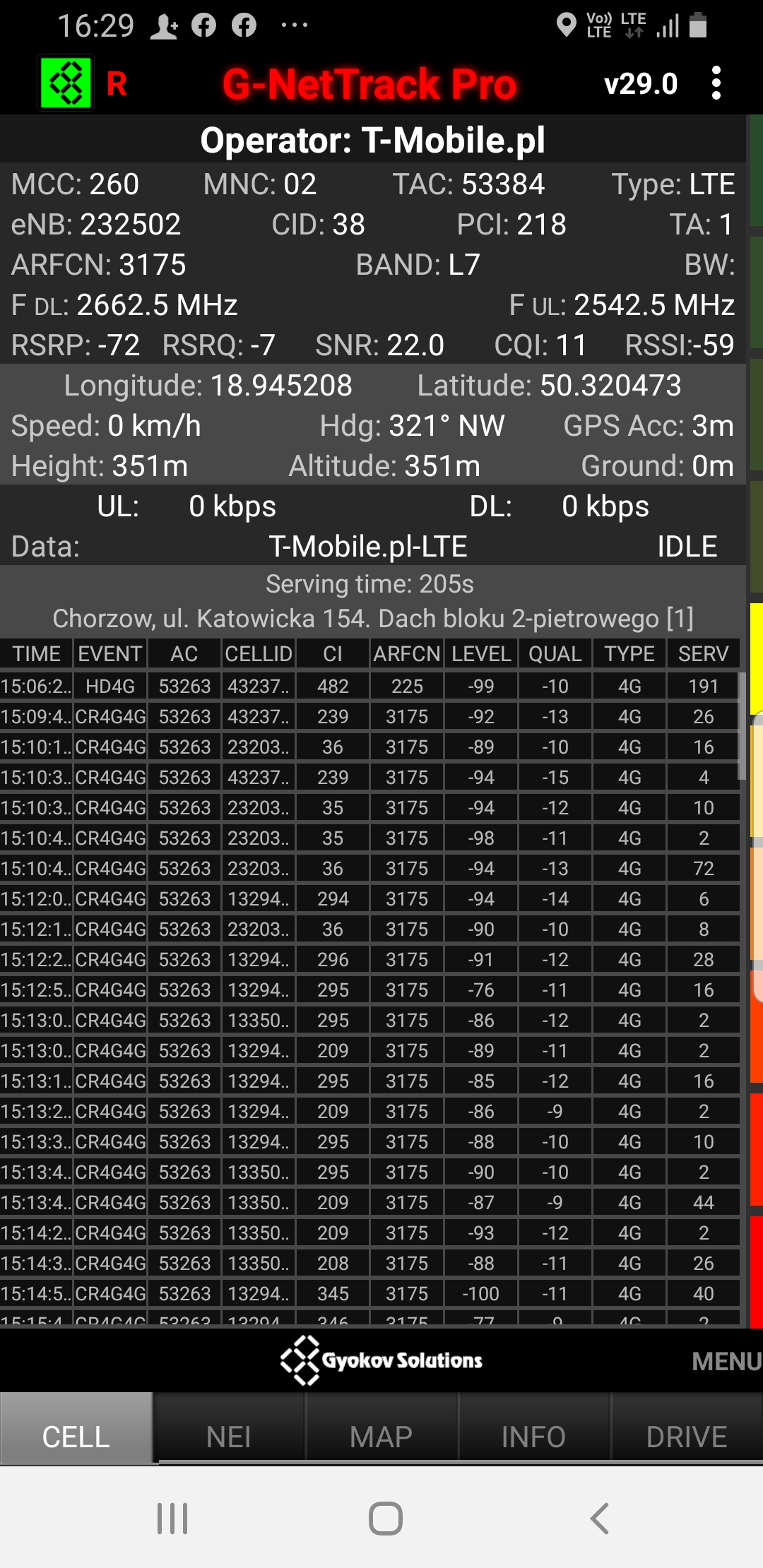Go to the home screen
This screenshot has height=1568, width=763.
pos(385,1518)
